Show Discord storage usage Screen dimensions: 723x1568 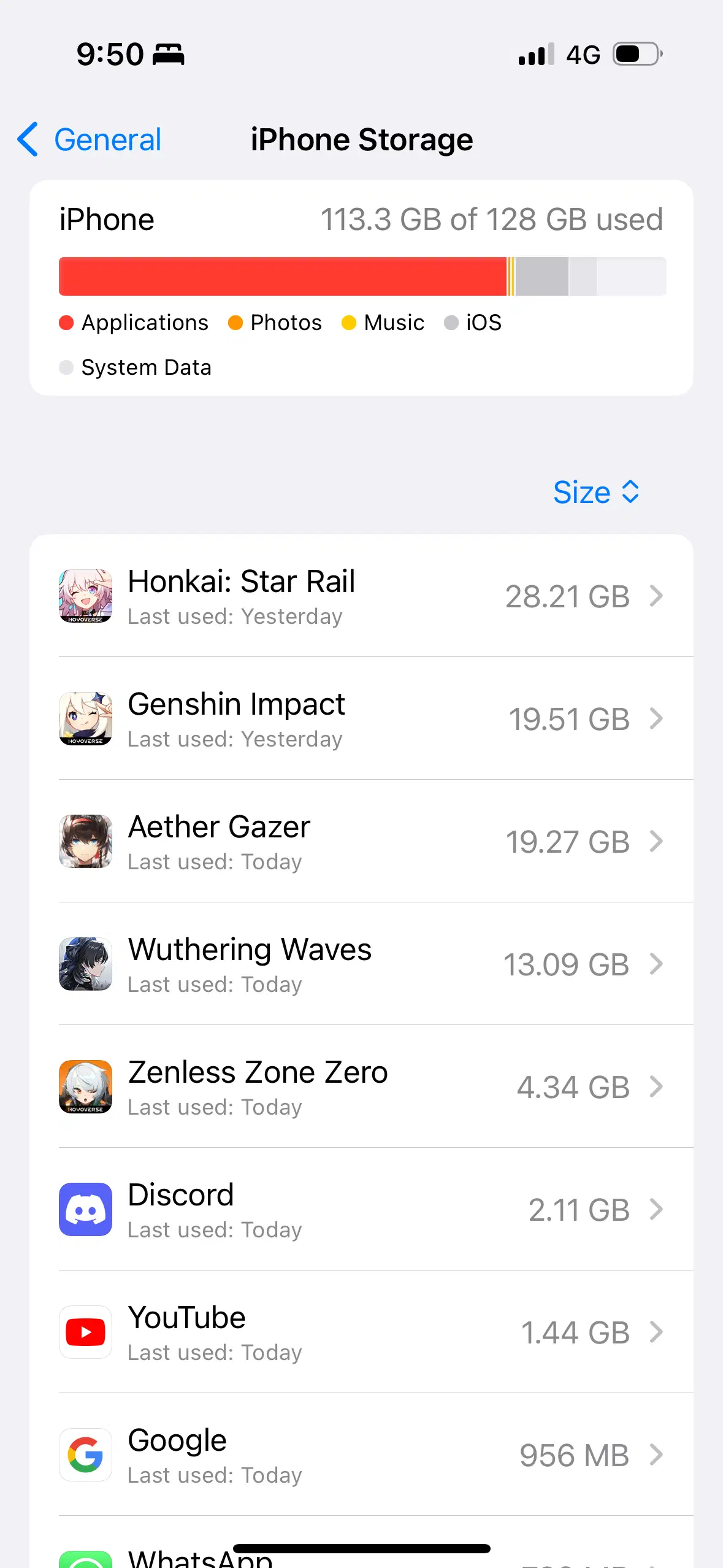pos(361,1210)
